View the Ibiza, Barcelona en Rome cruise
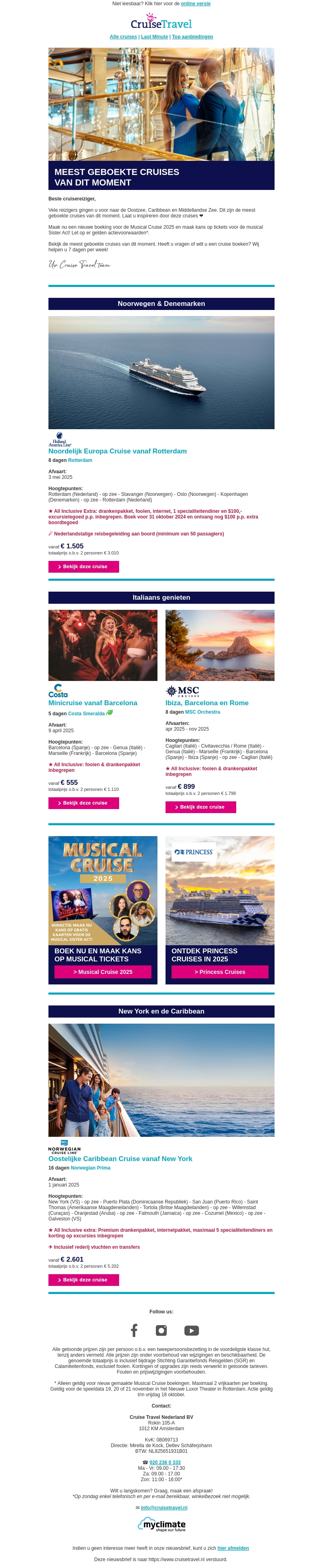The image size is (323, 1568). click(x=200, y=807)
